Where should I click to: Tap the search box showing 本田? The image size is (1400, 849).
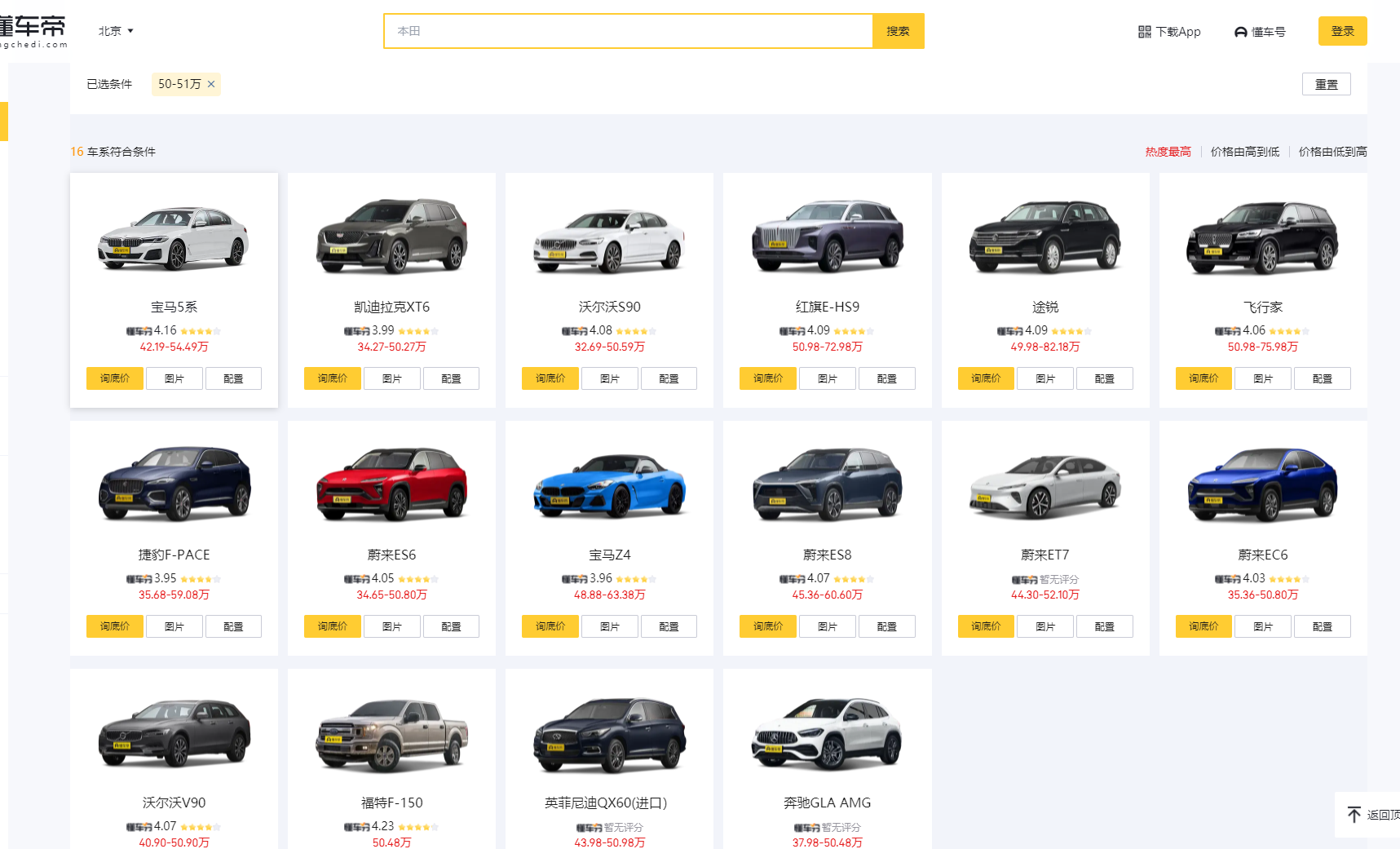point(628,31)
